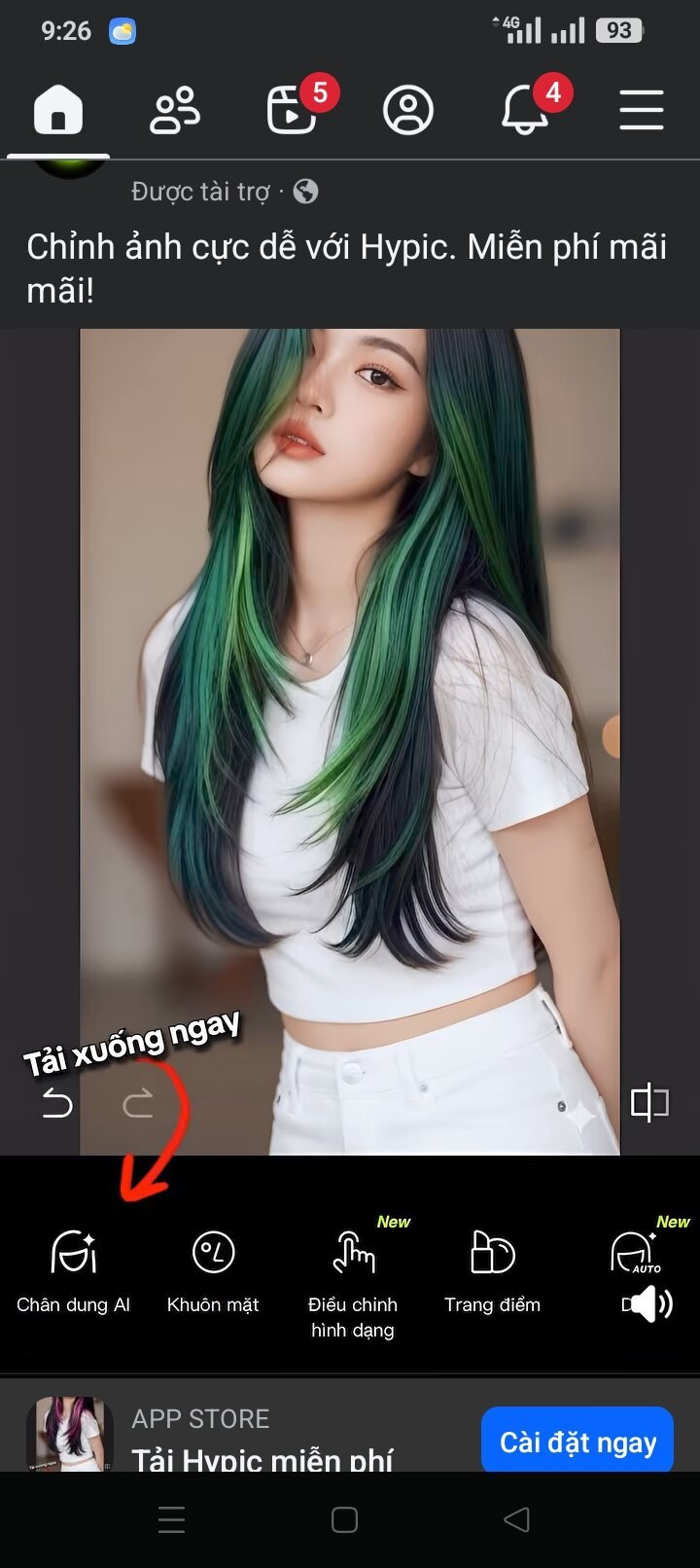The width and height of the screenshot is (700, 1568).
Task: Switch to the Home feed tab
Action: pyautogui.click(x=58, y=109)
